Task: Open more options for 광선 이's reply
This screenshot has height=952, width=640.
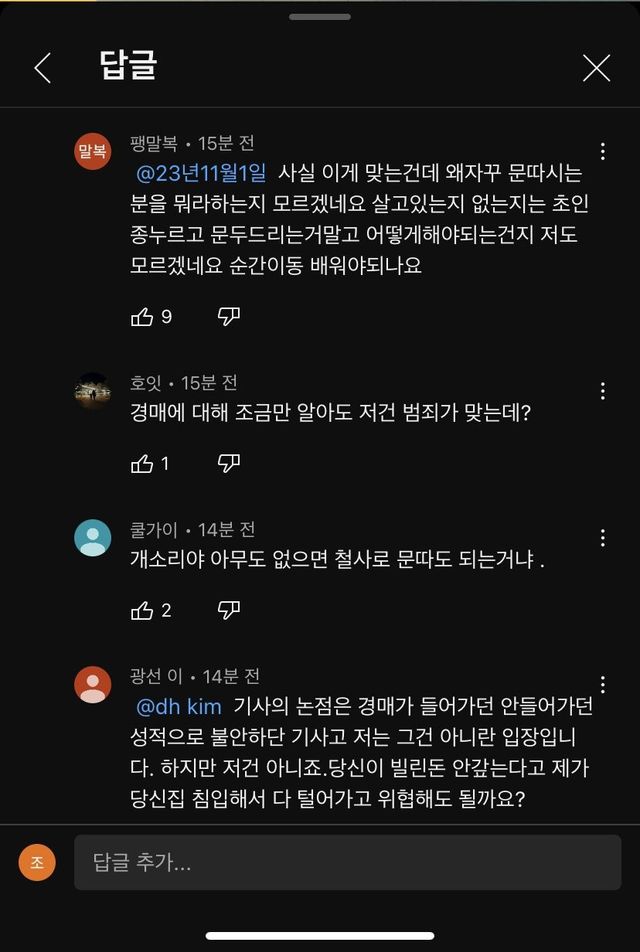Action: (602, 685)
